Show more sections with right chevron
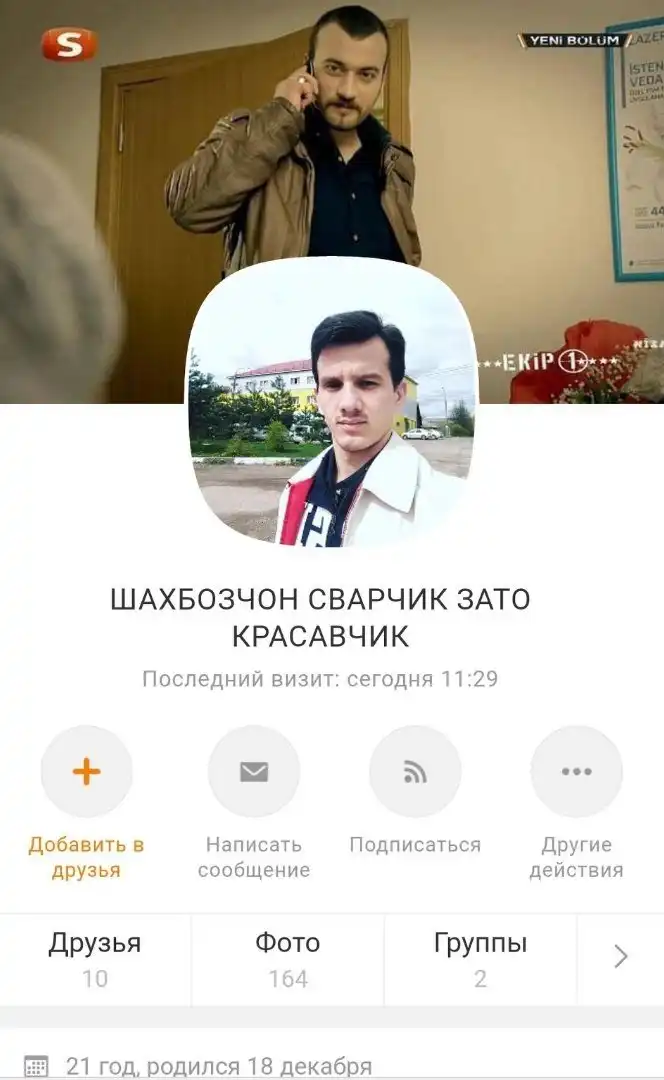This screenshot has height=1080, width=664. pyautogui.click(x=620, y=957)
